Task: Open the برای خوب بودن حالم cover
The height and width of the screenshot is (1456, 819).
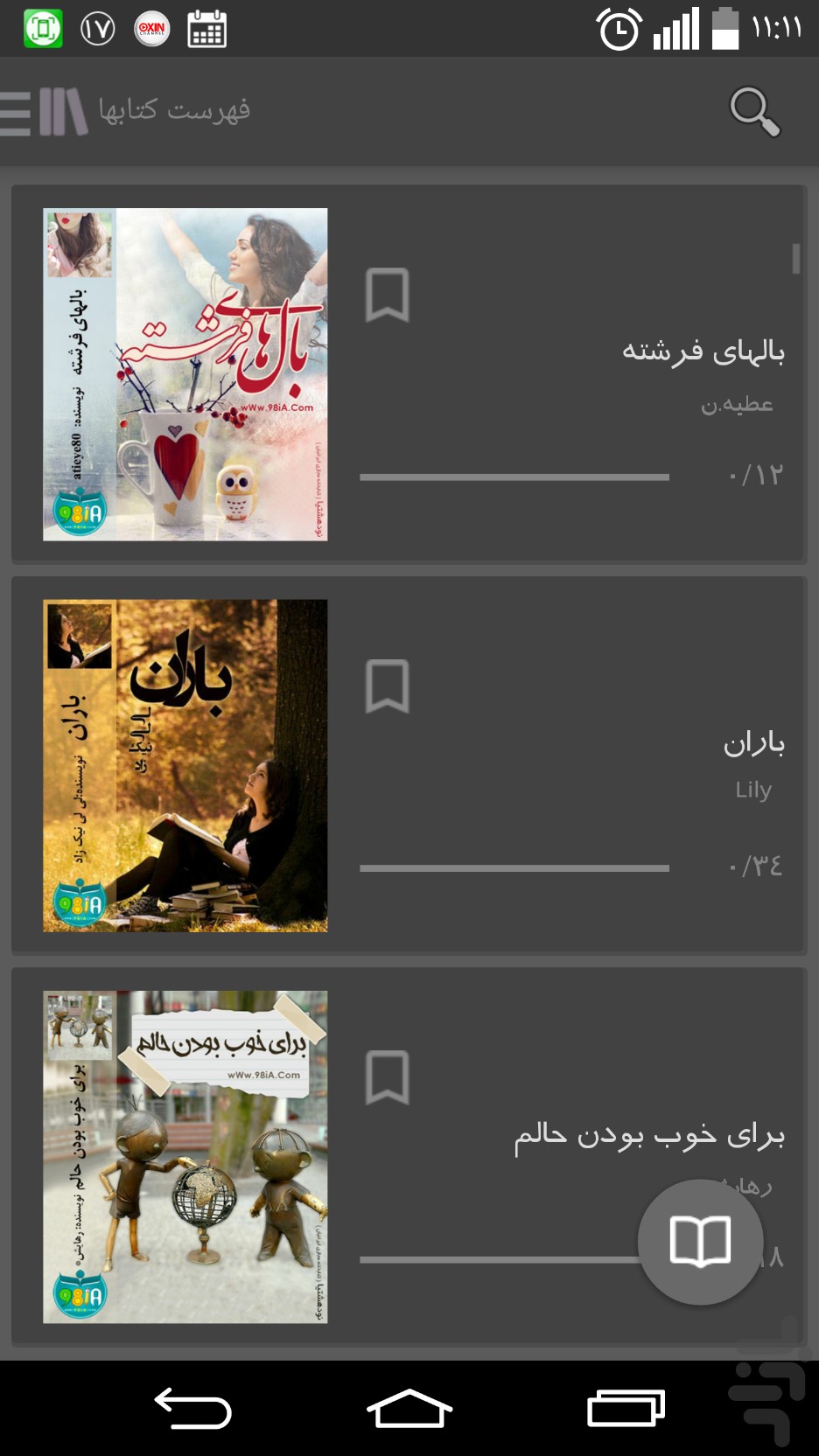Action: (185, 1157)
